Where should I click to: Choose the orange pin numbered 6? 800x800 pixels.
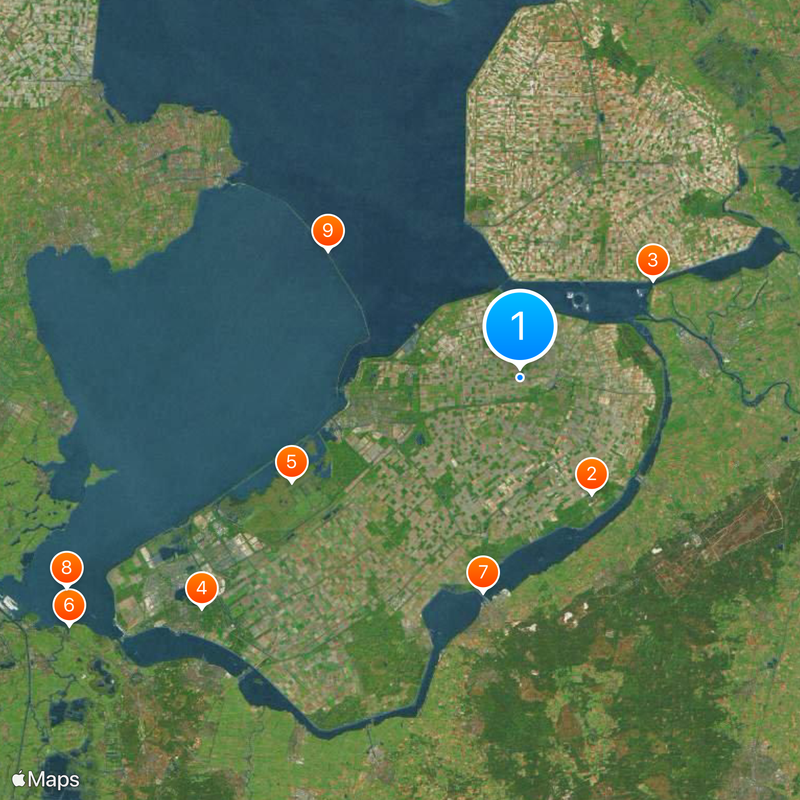(x=69, y=604)
